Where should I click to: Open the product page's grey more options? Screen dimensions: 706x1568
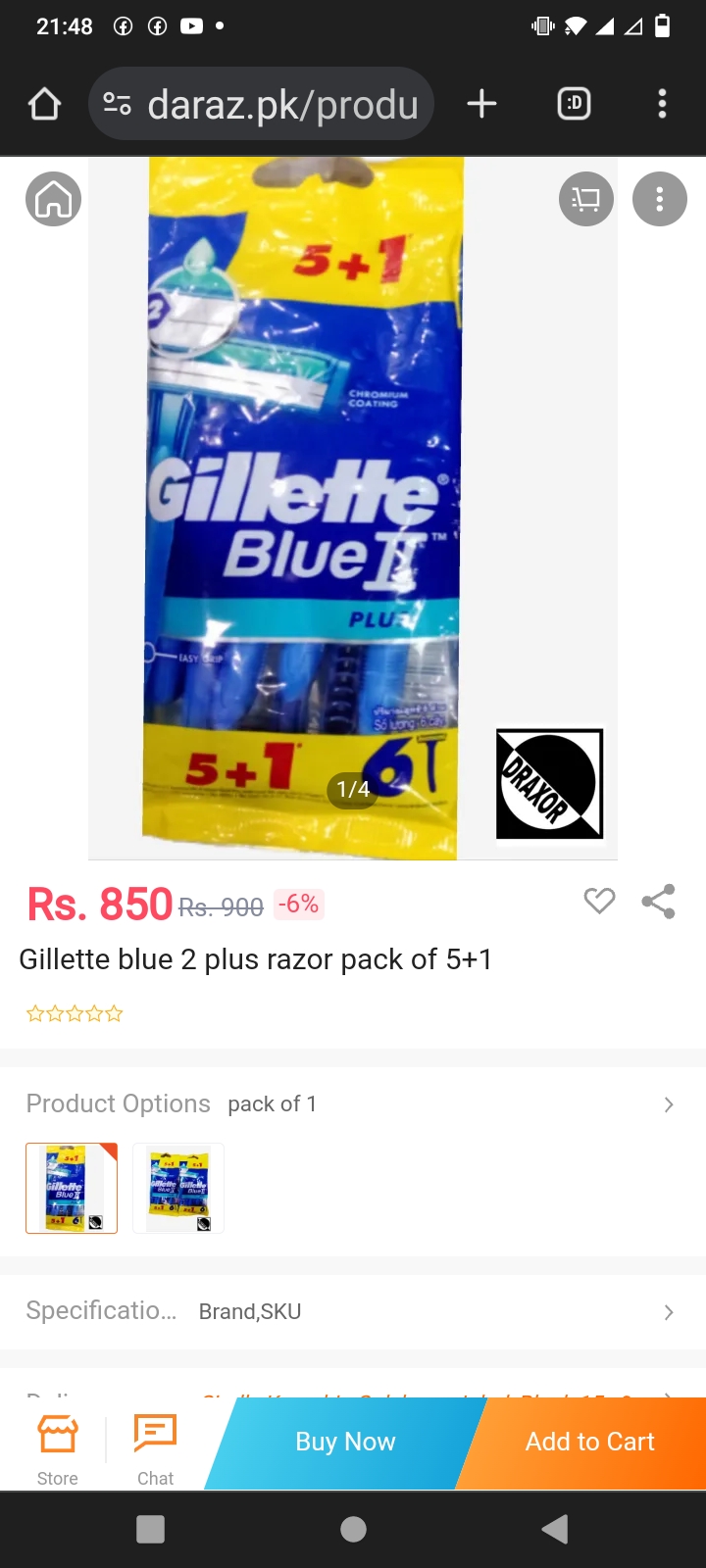[659, 199]
